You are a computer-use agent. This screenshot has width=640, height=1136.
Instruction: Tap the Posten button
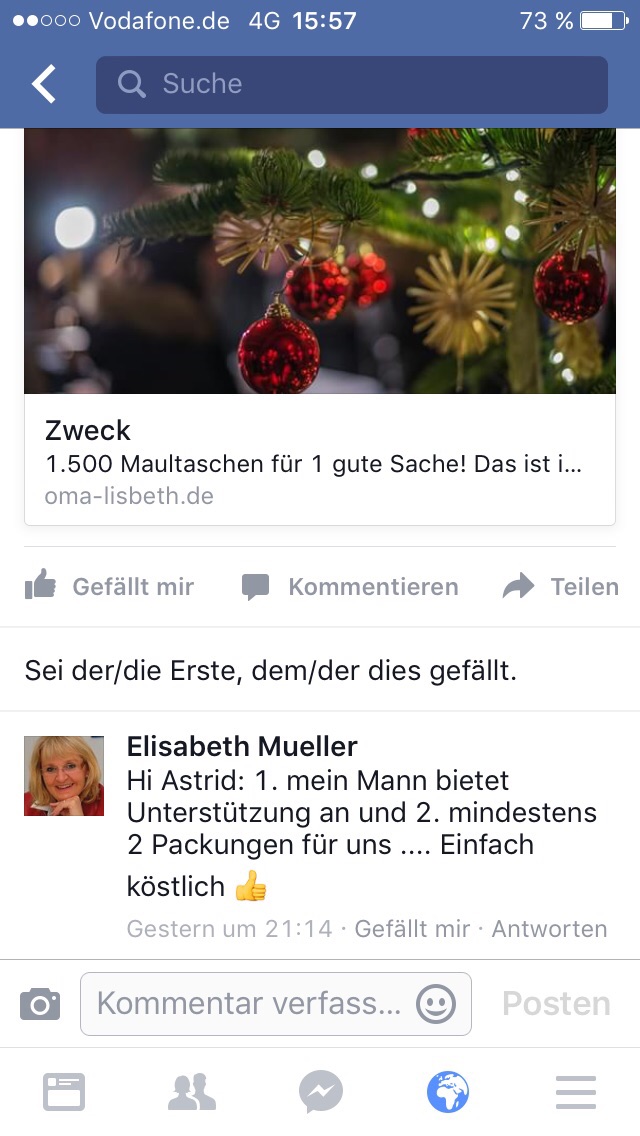pos(556,1003)
